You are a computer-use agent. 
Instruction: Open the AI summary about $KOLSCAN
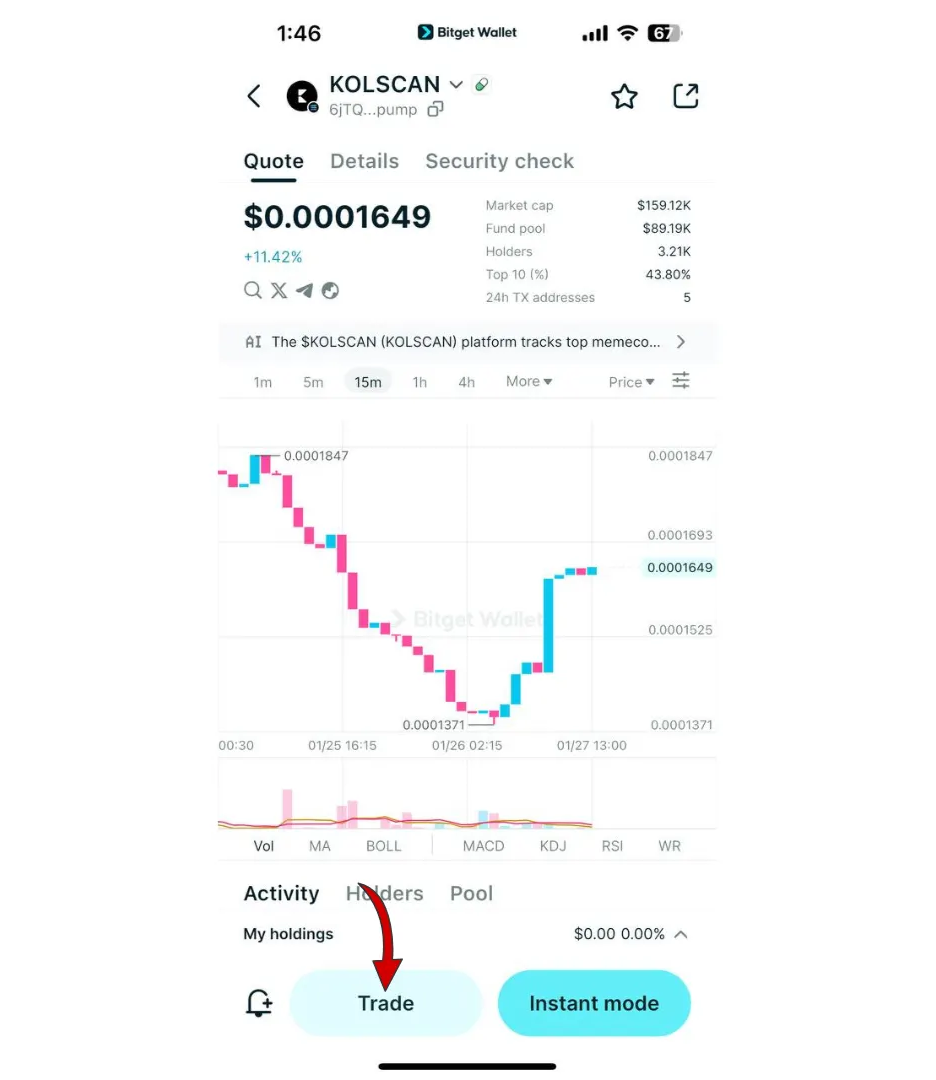tap(467, 341)
